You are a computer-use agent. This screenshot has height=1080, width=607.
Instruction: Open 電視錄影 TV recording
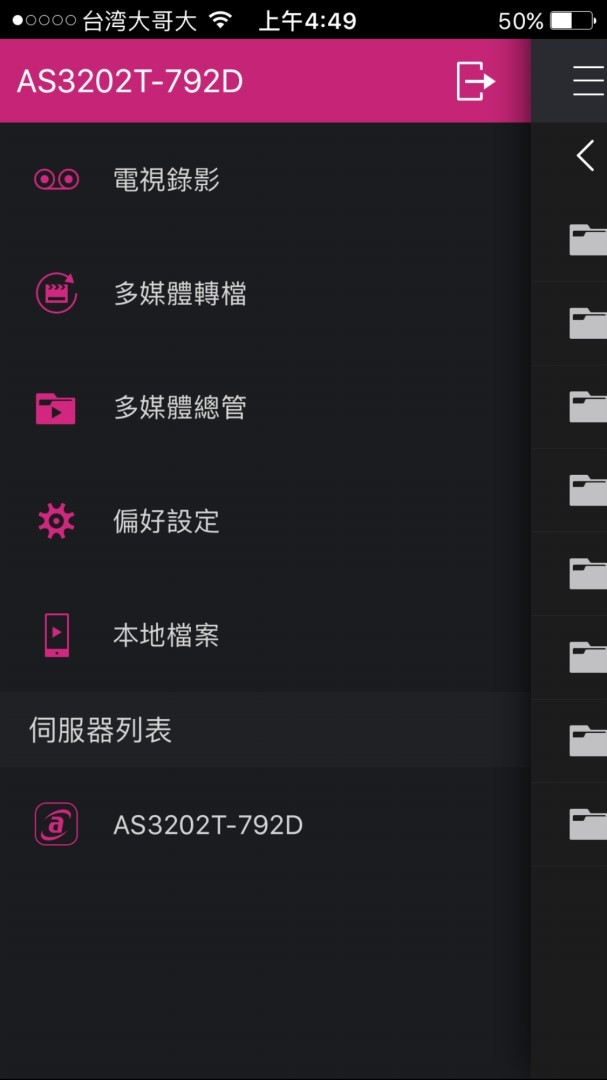pyautogui.click(x=166, y=180)
